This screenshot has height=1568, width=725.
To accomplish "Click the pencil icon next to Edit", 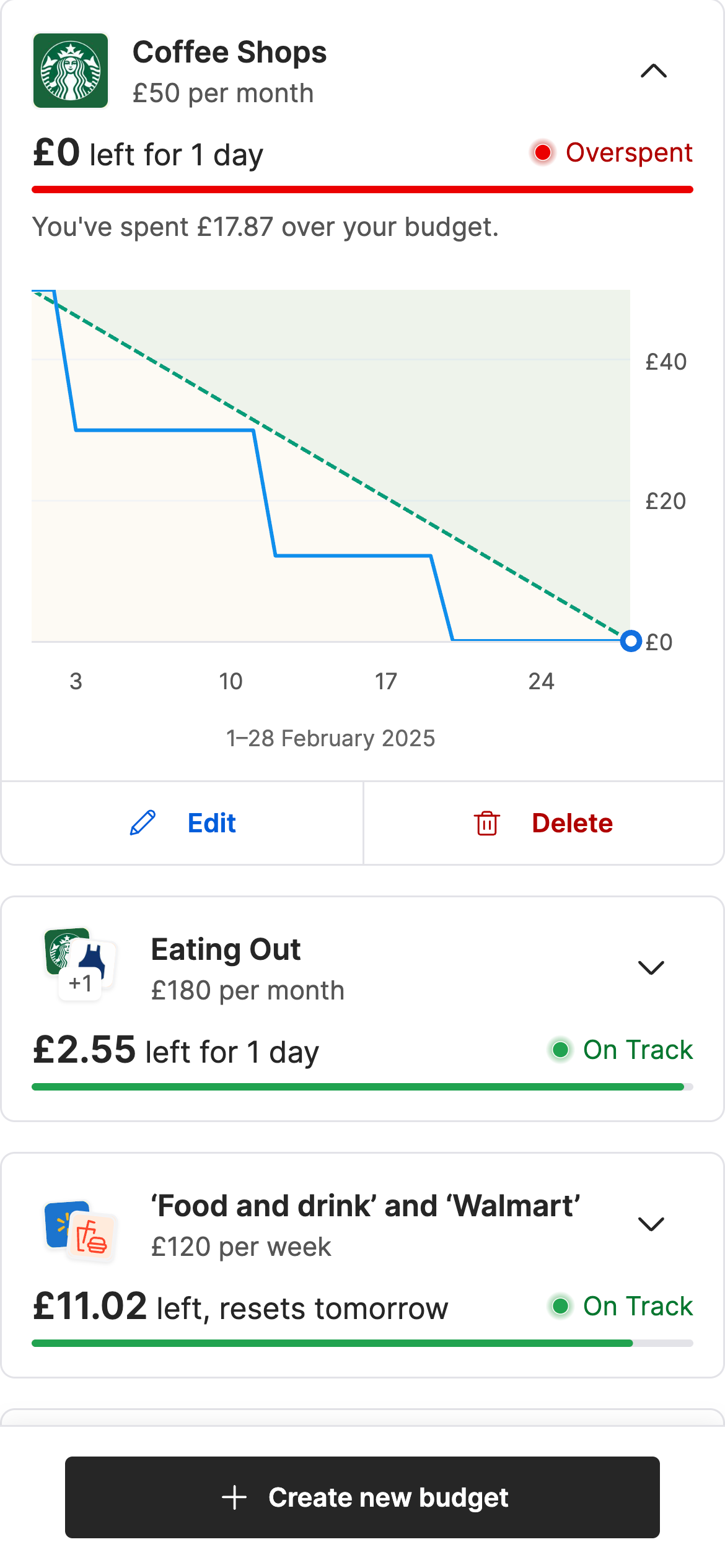I will [x=141, y=822].
